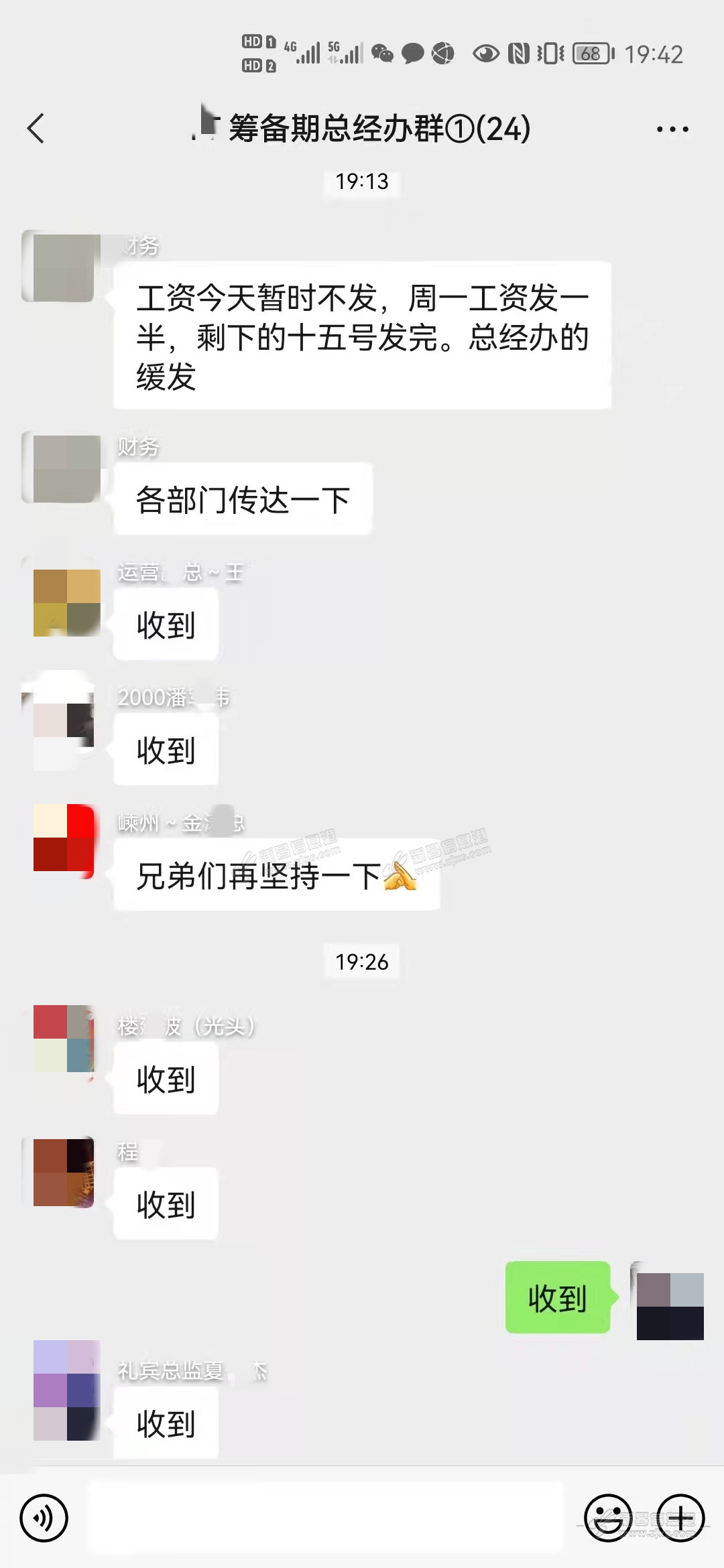Screen dimensions: 724x1568
Task: Go back to the chat list
Action: [36, 128]
